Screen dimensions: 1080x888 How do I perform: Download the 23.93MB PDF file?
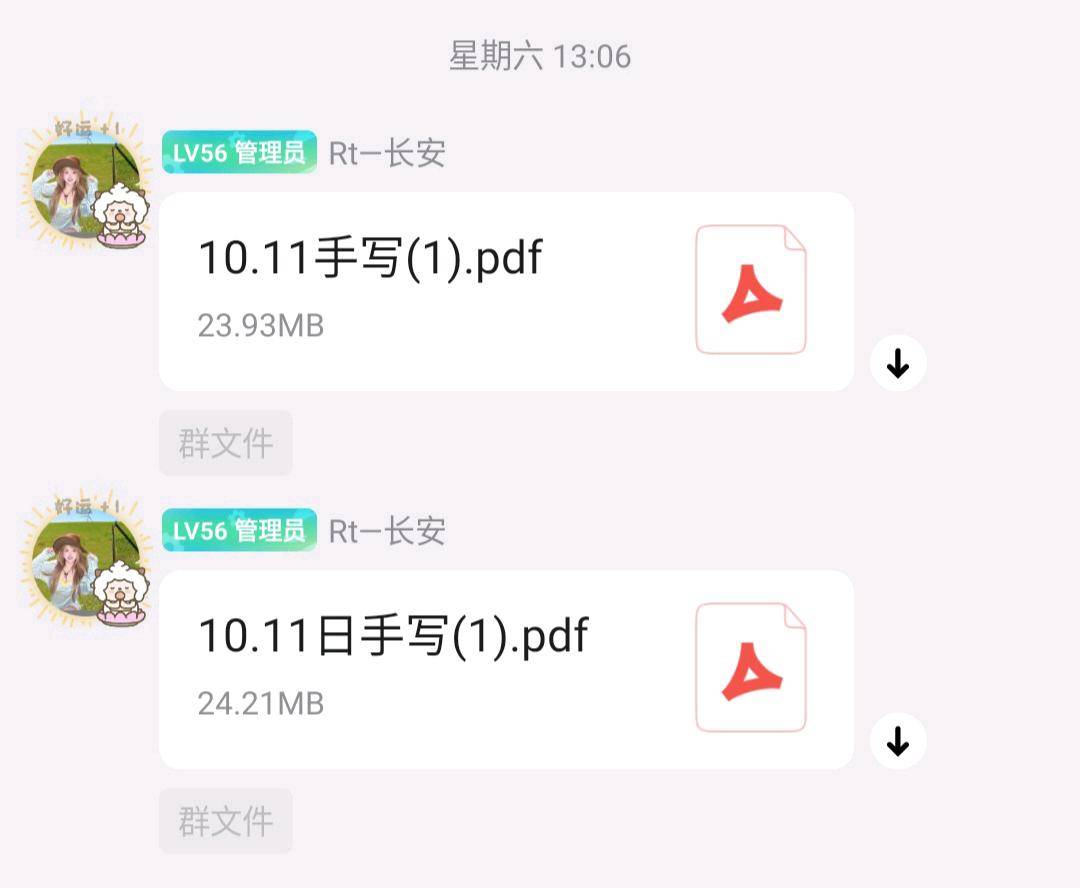point(897,364)
